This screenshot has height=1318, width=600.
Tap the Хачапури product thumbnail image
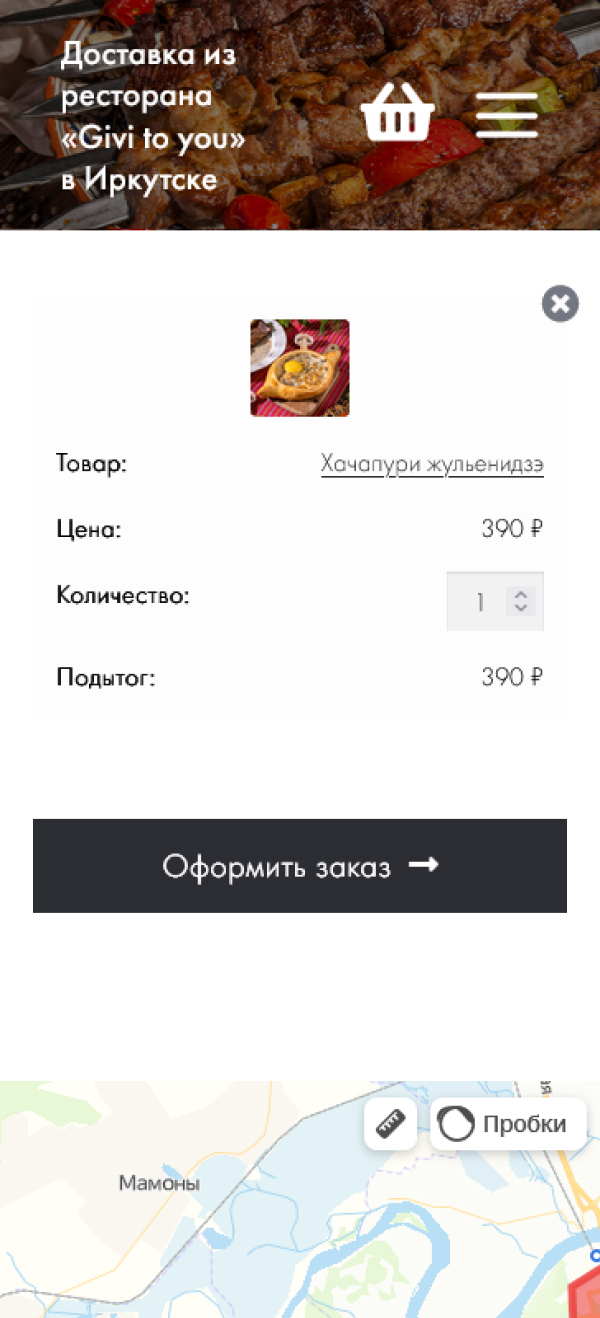(x=299, y=368)
